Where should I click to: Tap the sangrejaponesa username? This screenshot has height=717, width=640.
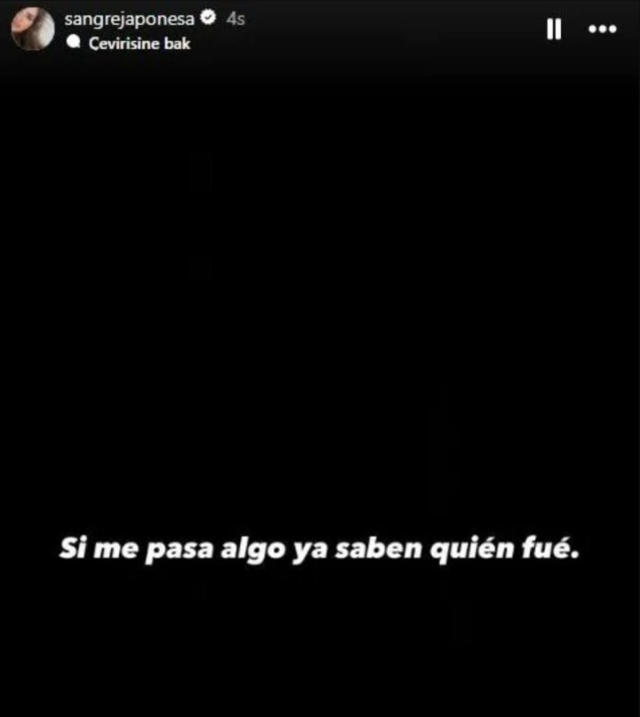130,18
